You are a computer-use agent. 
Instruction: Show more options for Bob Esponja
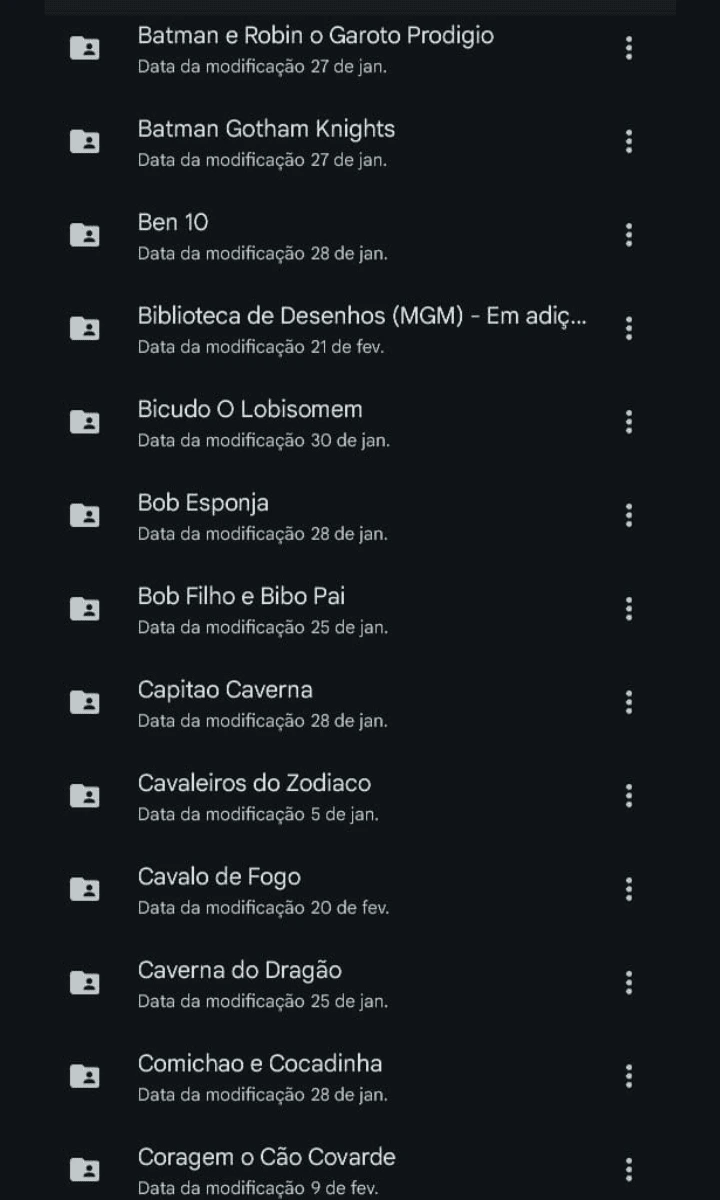coord(628,515)
